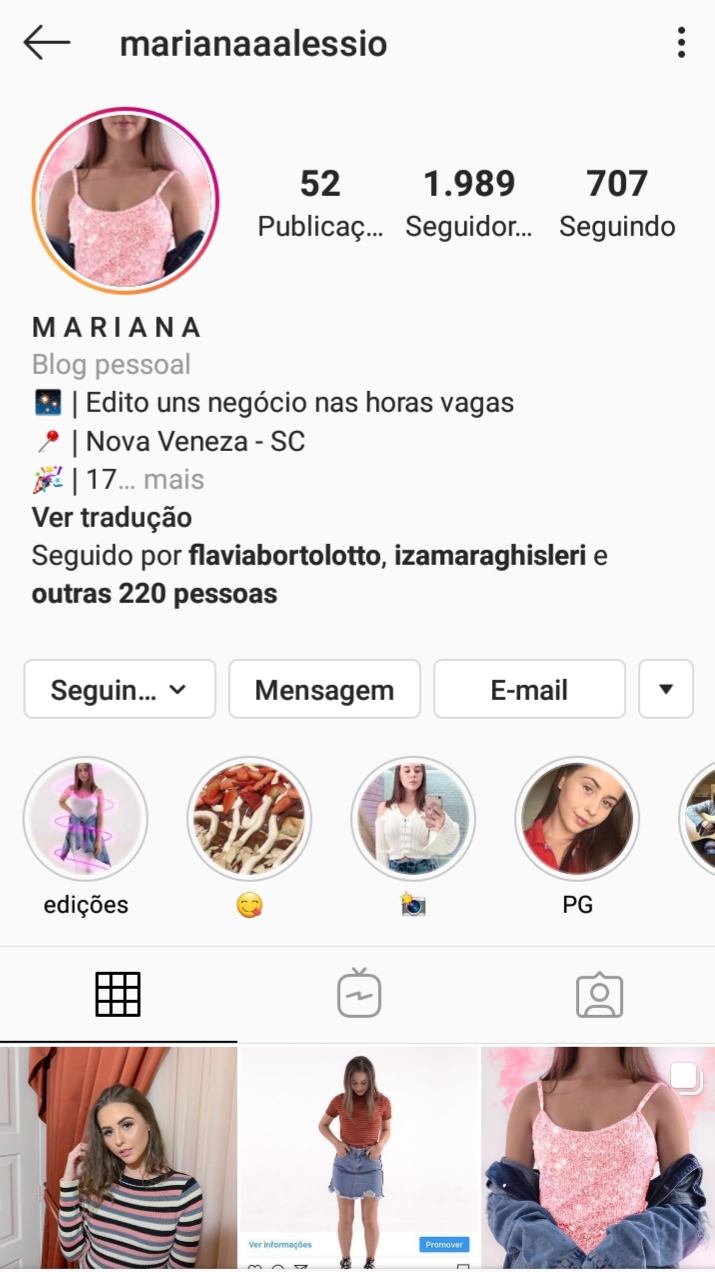Open the "edições" story highlight

pyautogui.click(x=86, y=818)
